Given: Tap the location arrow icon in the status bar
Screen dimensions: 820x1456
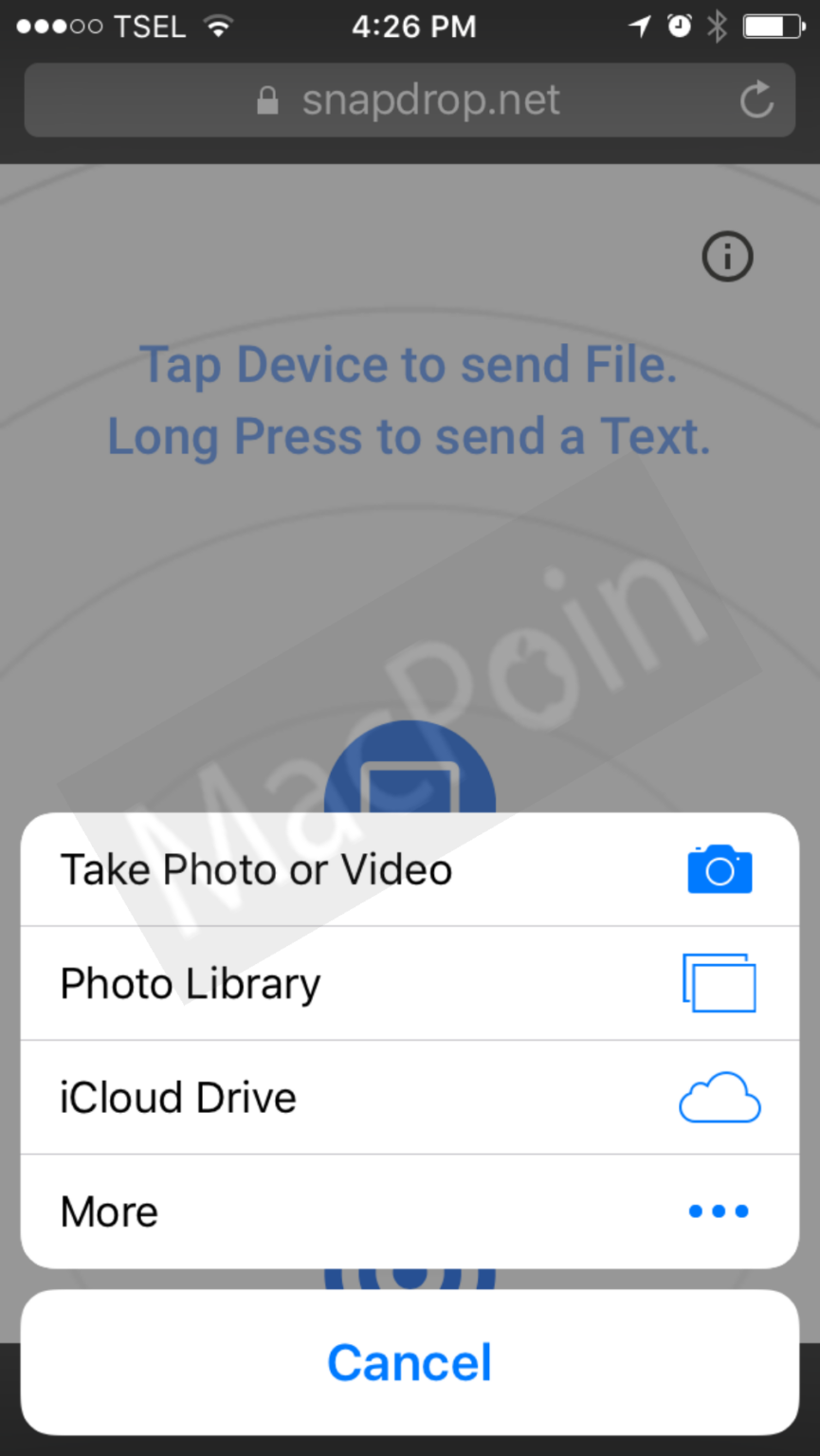Looking at the screenshot, I should point(640,27).
